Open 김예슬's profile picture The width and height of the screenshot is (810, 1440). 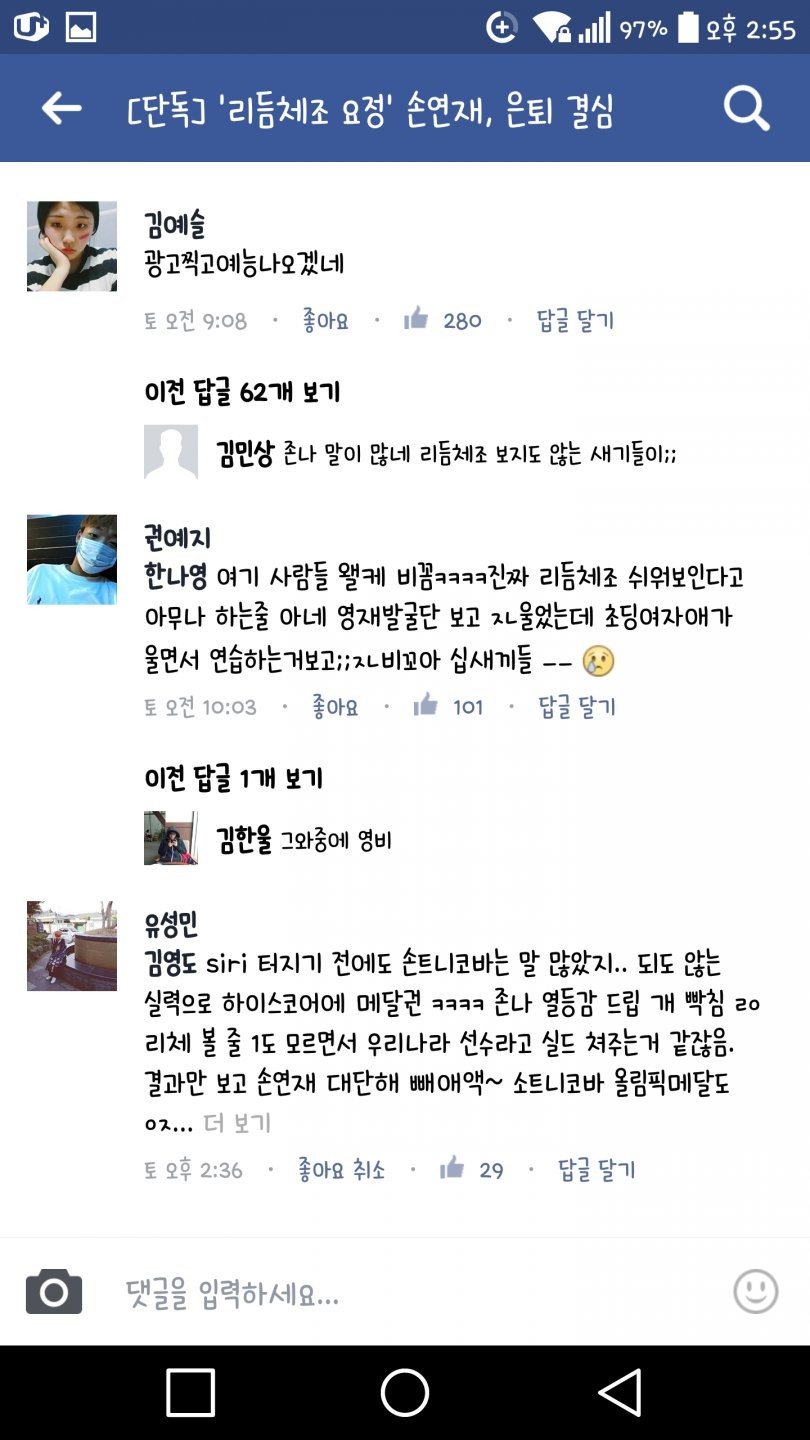click(71, 246)
